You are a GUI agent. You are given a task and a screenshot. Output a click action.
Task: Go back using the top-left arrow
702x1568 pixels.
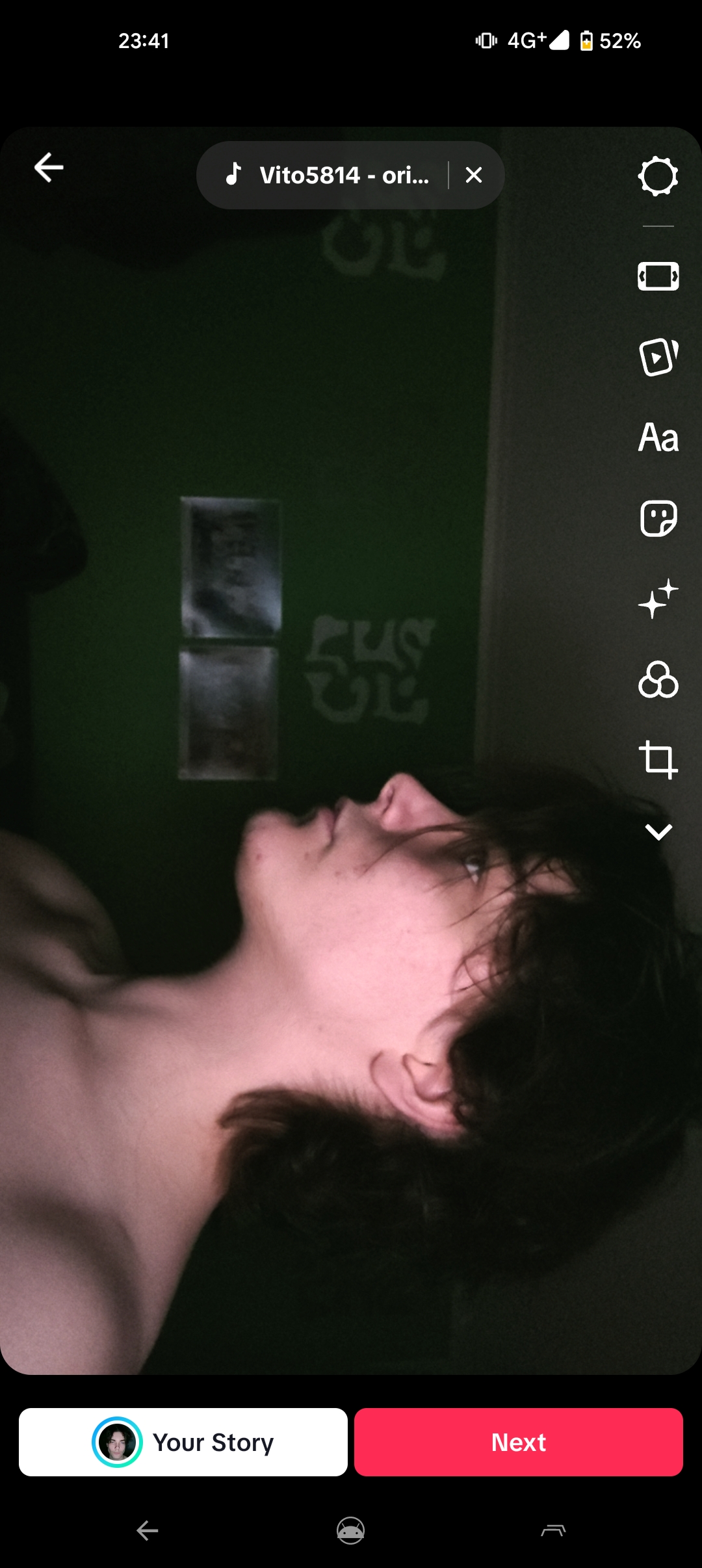pos(49,168)
